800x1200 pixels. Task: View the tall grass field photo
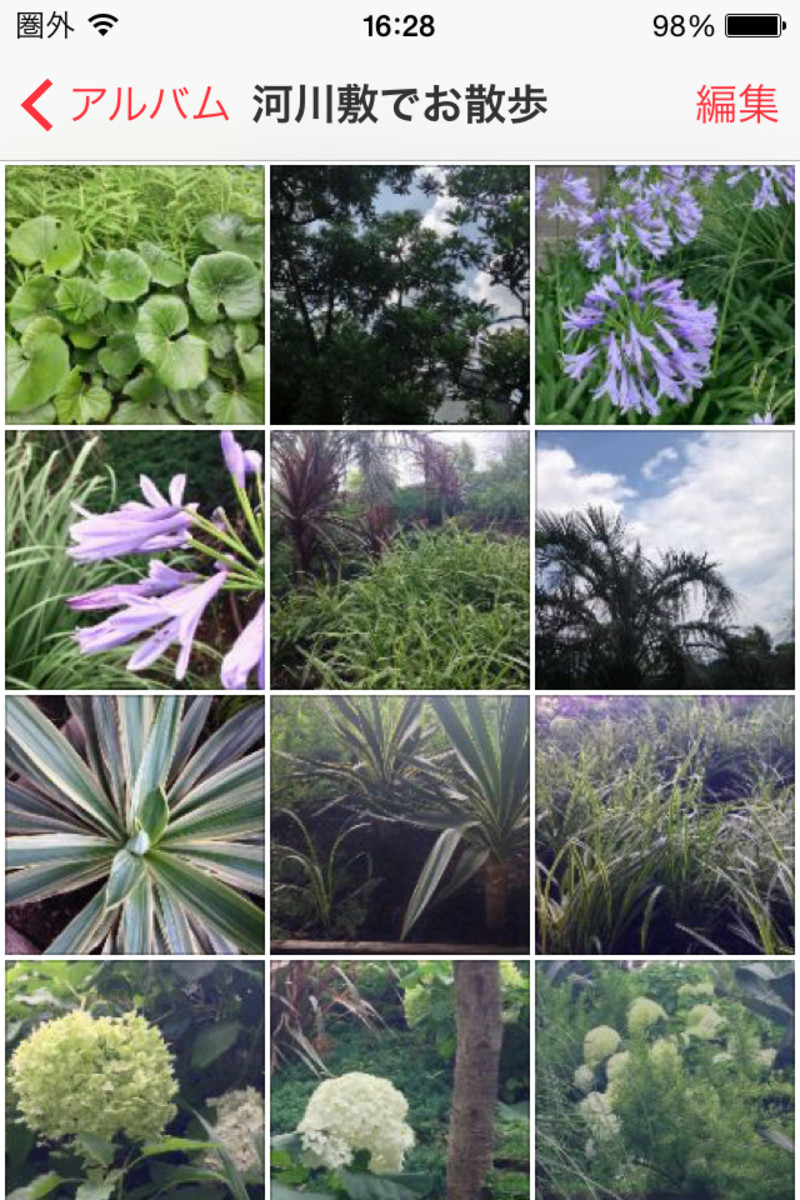coord(665,825)
